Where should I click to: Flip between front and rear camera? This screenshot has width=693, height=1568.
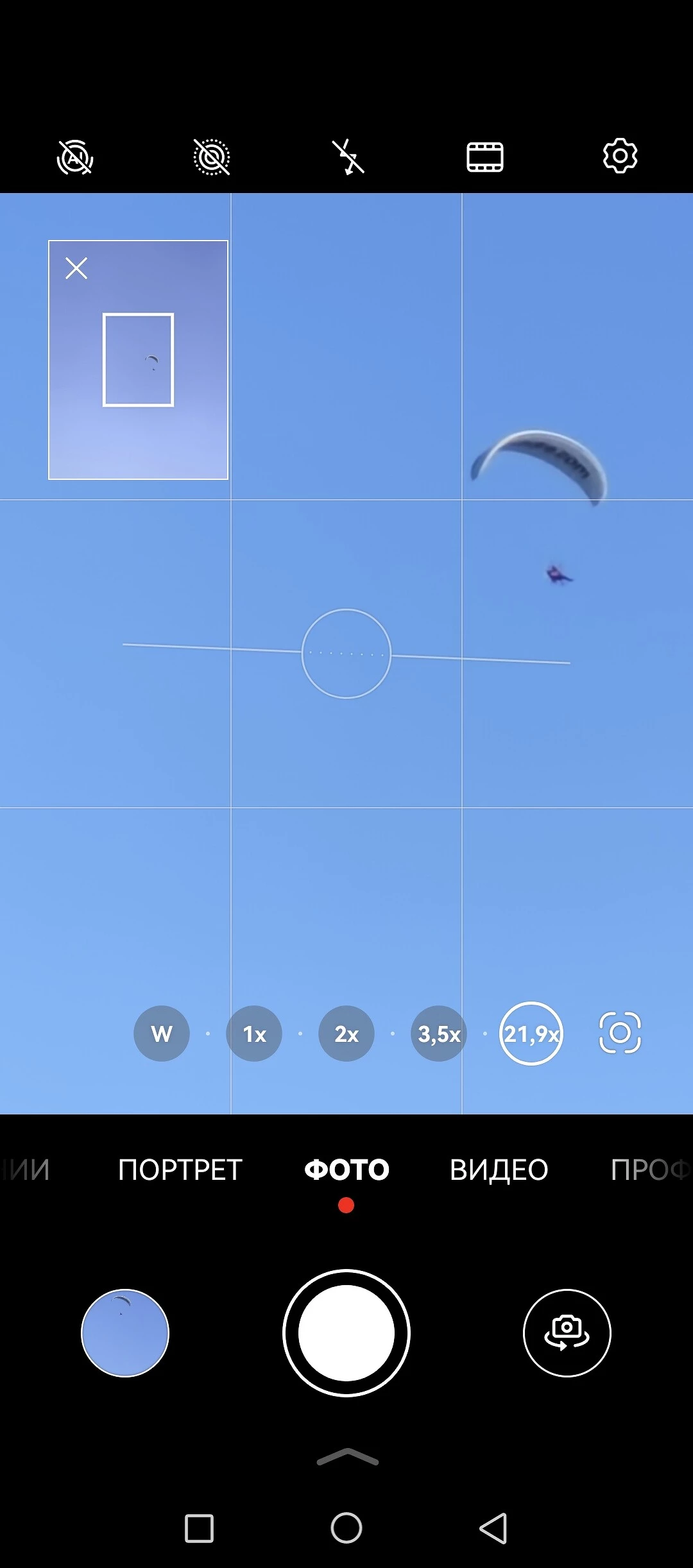(x=567, y=1333)
